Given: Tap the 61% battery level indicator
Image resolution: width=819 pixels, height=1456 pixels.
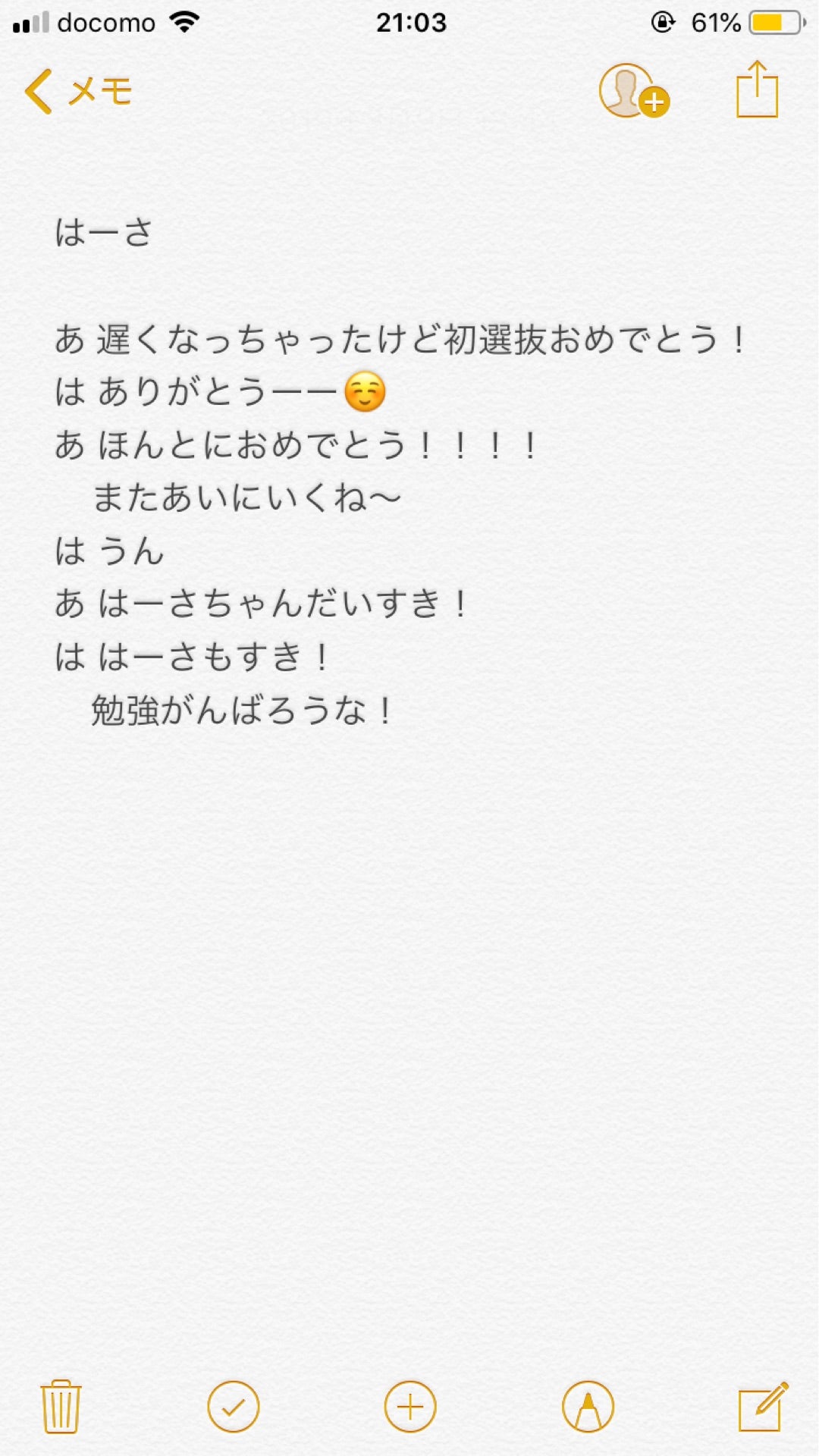Looking at the screenshot, I should [716, 21].
